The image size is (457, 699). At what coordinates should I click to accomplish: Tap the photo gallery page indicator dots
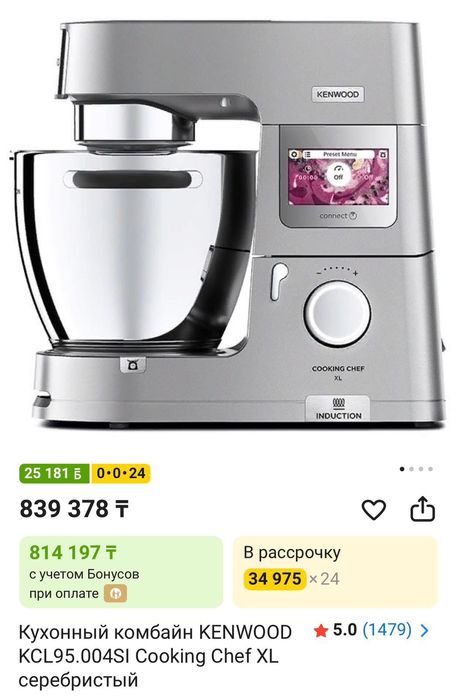coord(416,469)
